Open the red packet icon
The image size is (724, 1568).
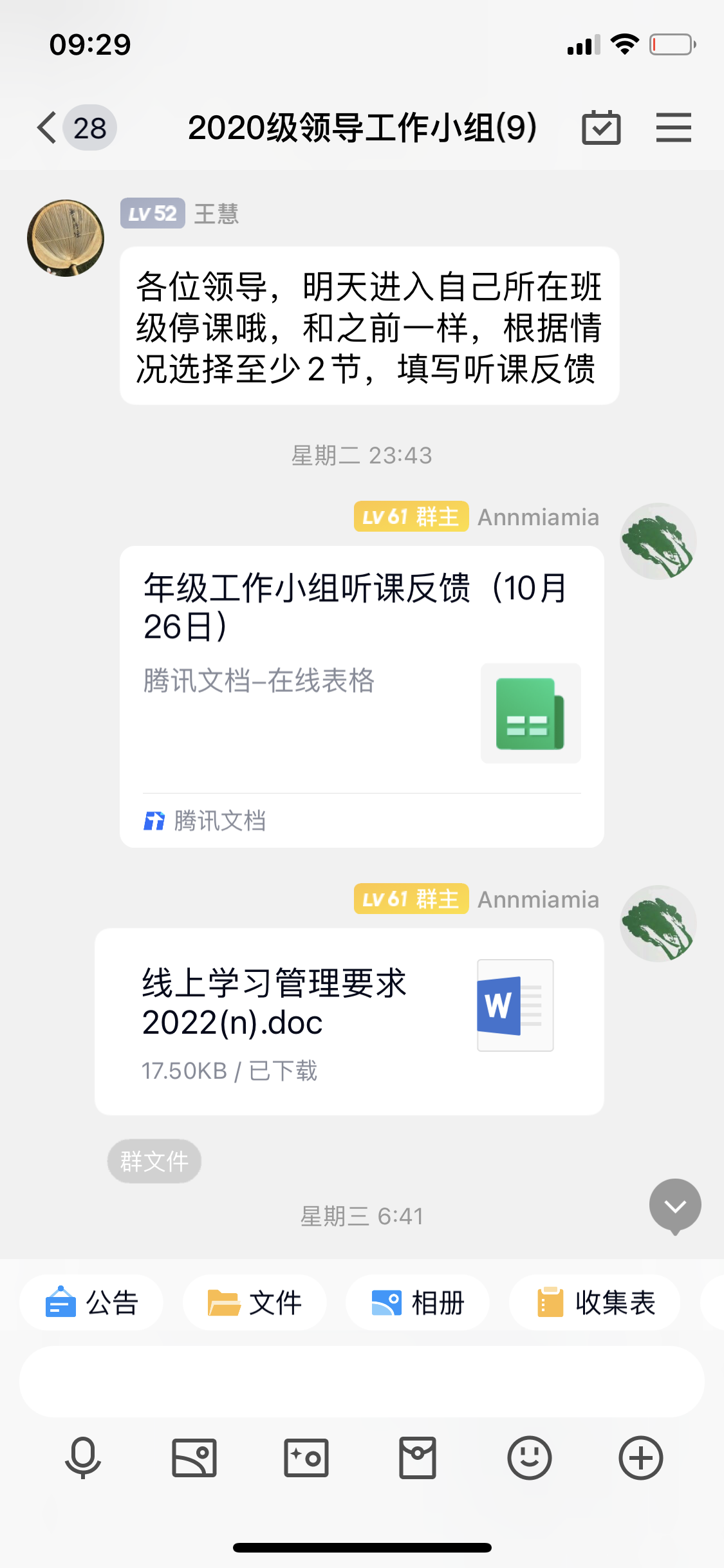coord(418,1458)
